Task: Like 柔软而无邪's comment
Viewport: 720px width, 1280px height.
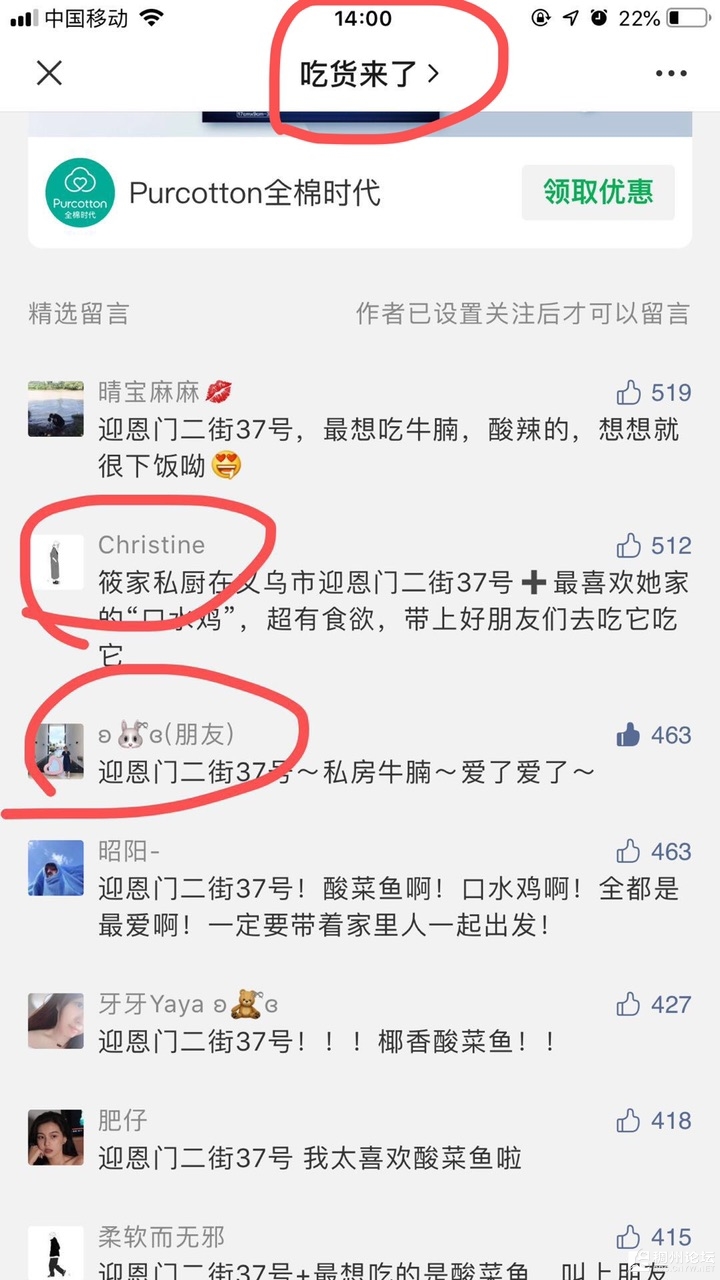Action: click(629, 1237)
